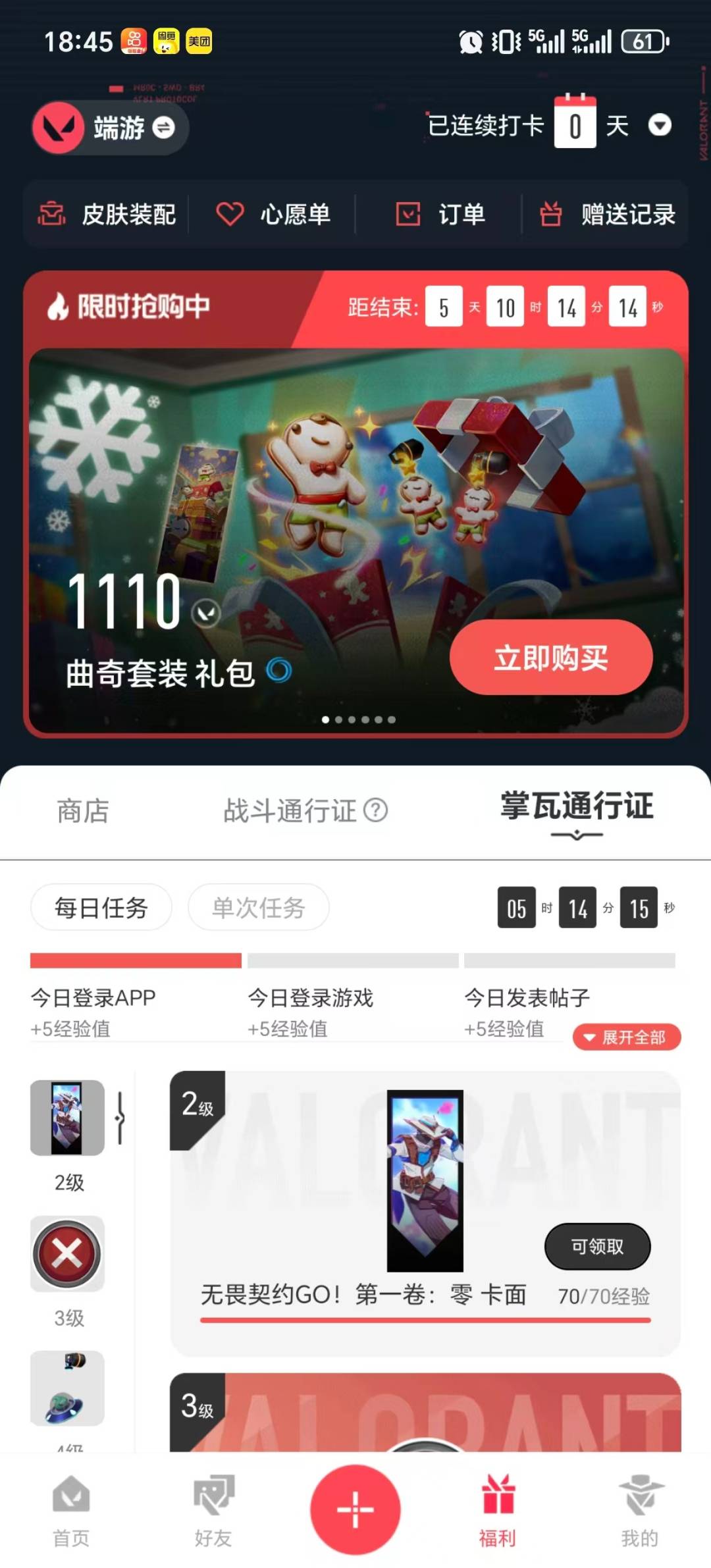Open the 赠送记录 gift record icon
The width and height of the screenshot is (711, 1568).
[x=552, y=214]
